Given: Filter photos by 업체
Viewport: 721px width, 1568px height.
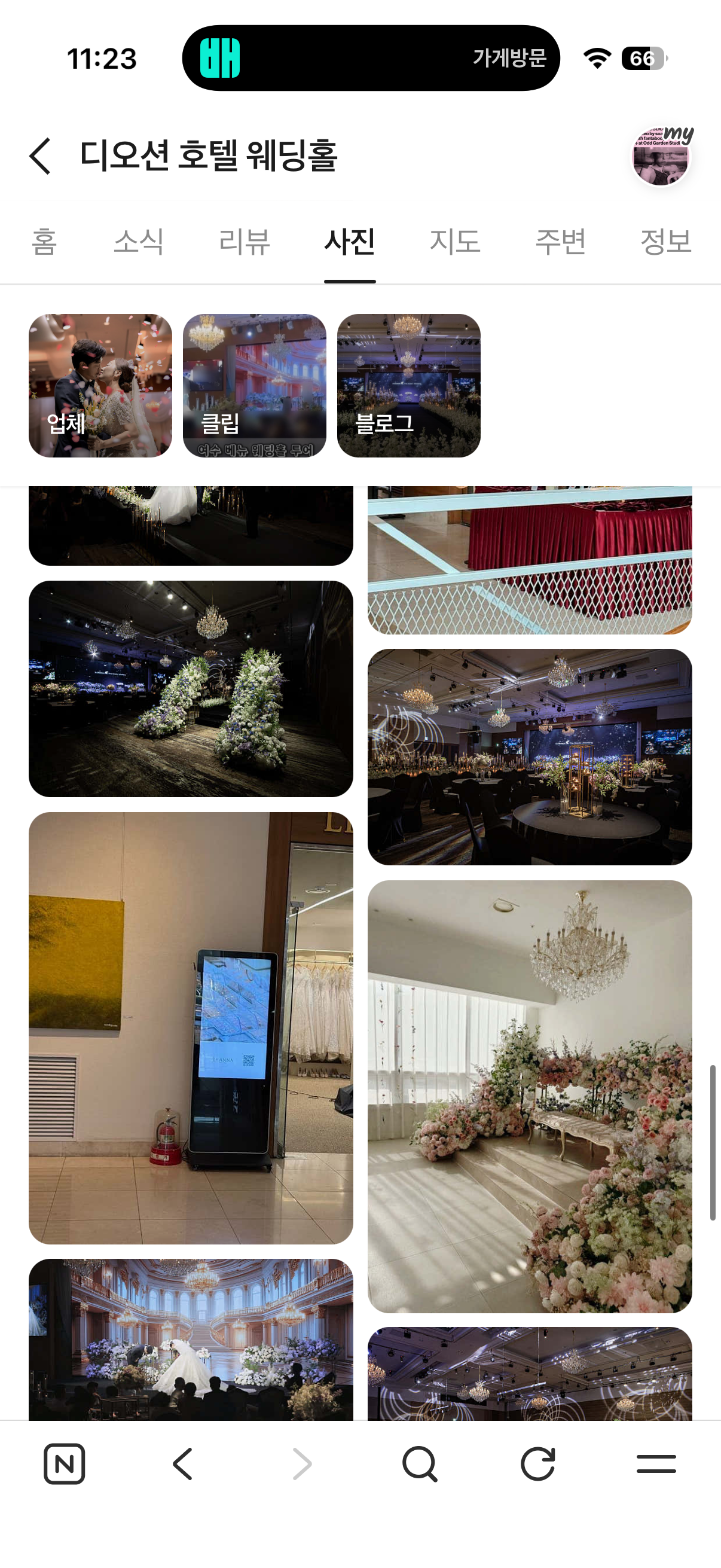Looking at the screenshot, I should click(x=100, y=385).
